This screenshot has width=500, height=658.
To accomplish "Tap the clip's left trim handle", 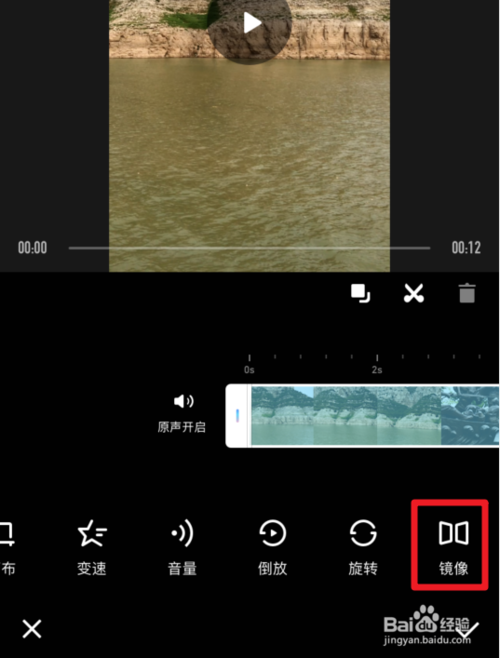I will [238, 415].
